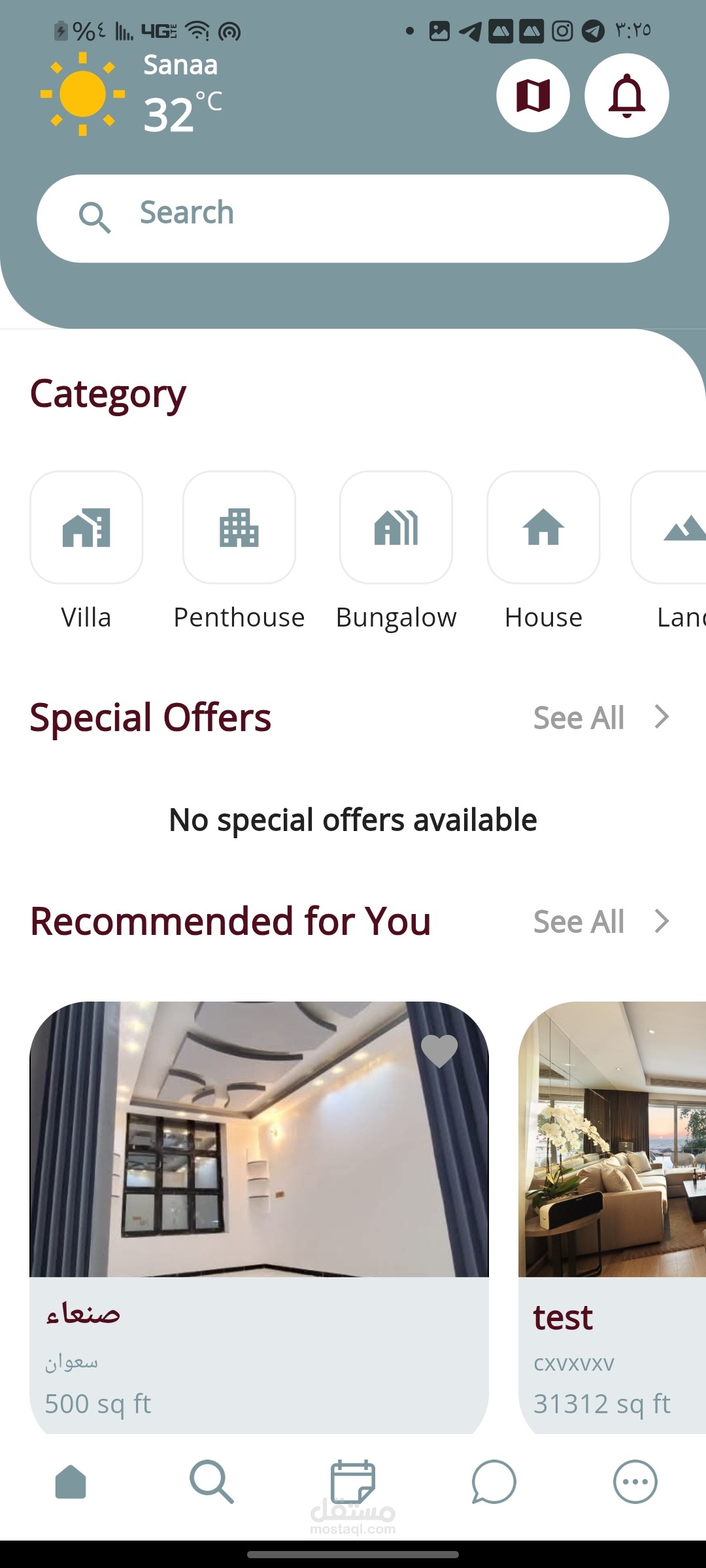
Task: See all Special Offers
Action: 602,717
